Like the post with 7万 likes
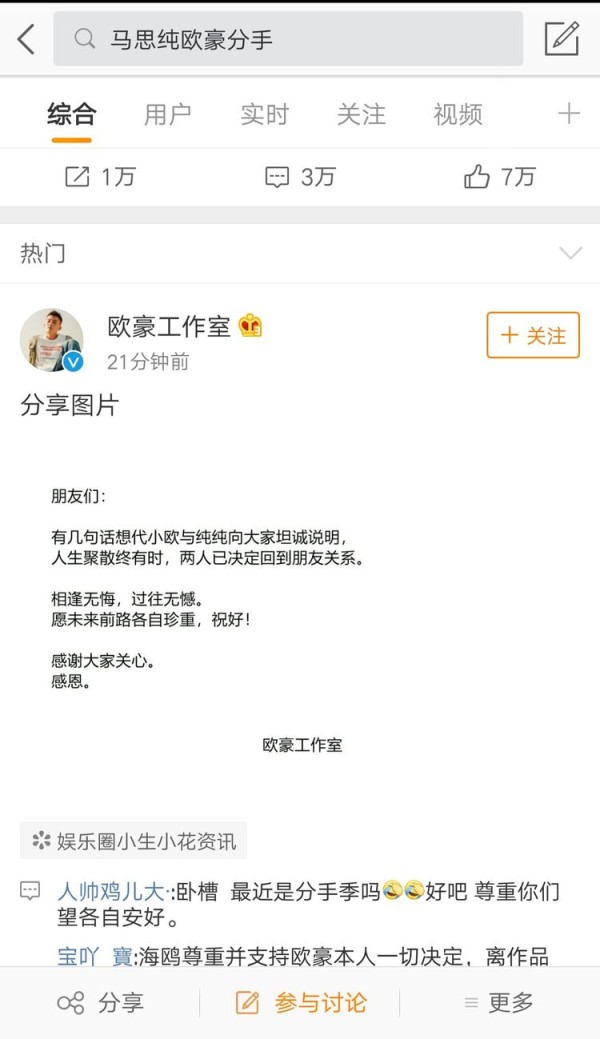The image size is (600, 1039). point(499,177)
